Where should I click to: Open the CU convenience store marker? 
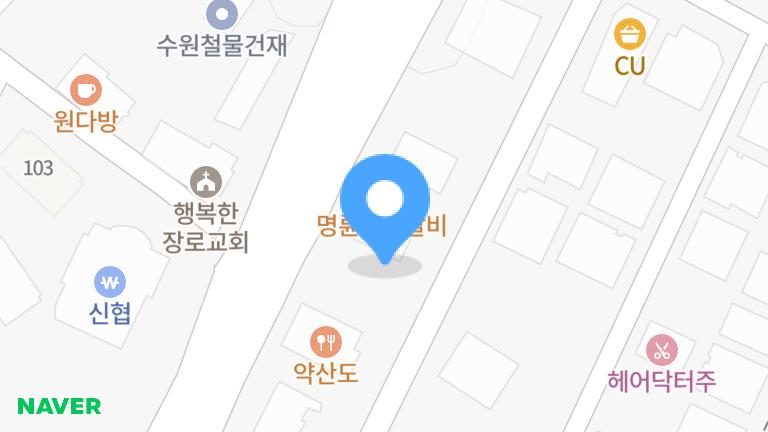coord(630,35)
